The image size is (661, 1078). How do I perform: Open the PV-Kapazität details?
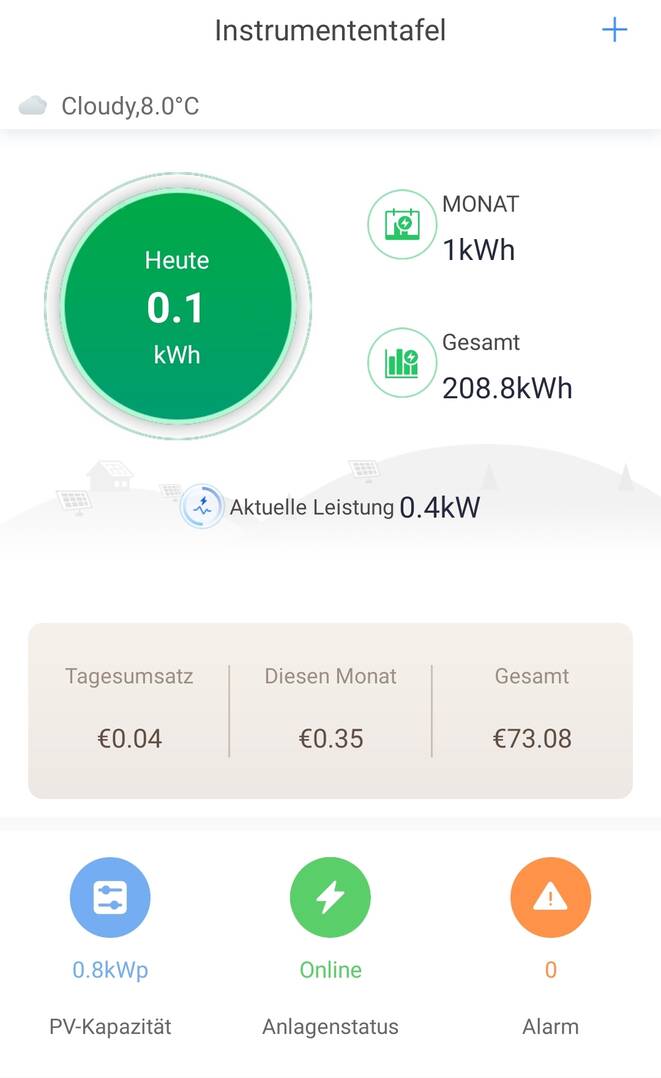[x=110, y=897]
